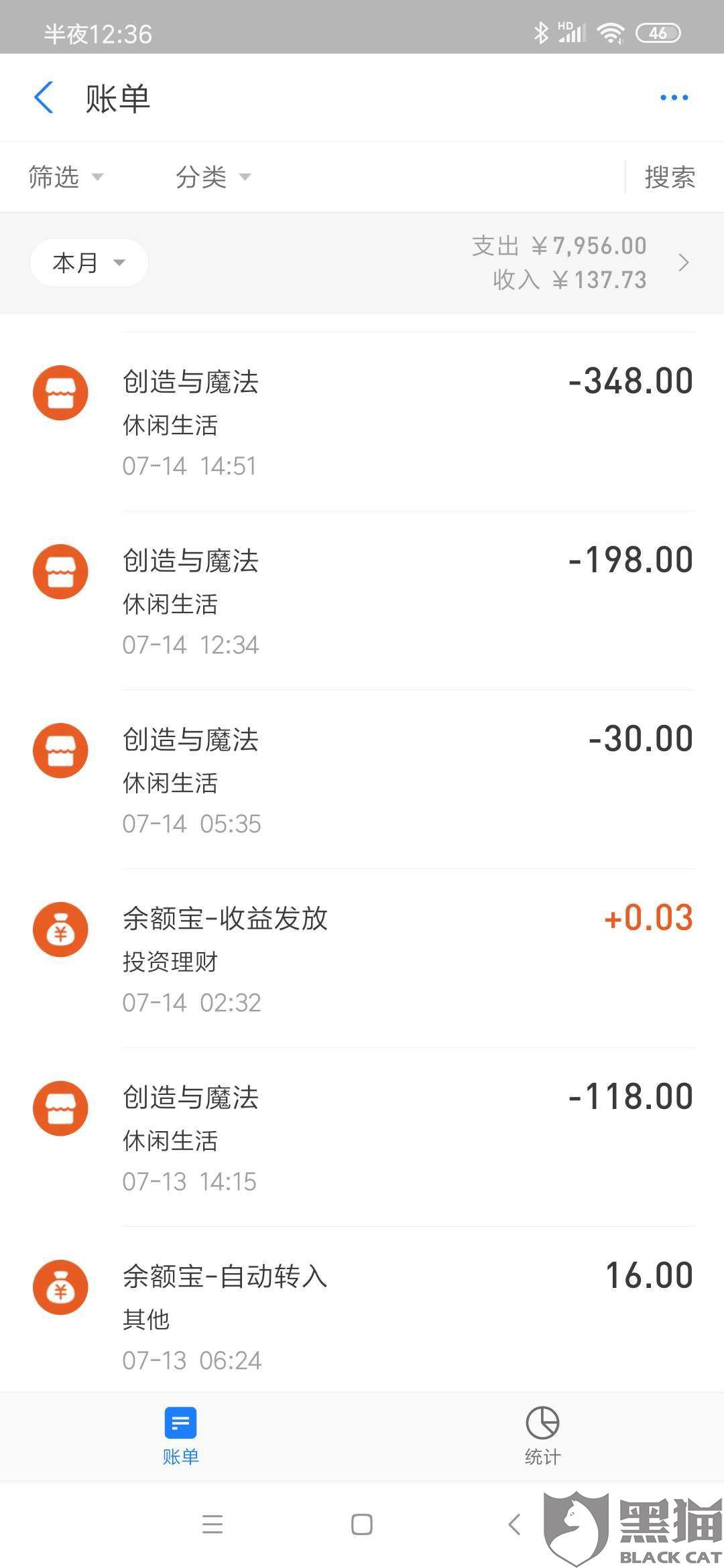The height and width of the screenshot is (1568, 724).
Task: Open the -198.00 创造与魔法 transaction
Action: point(362,600)
